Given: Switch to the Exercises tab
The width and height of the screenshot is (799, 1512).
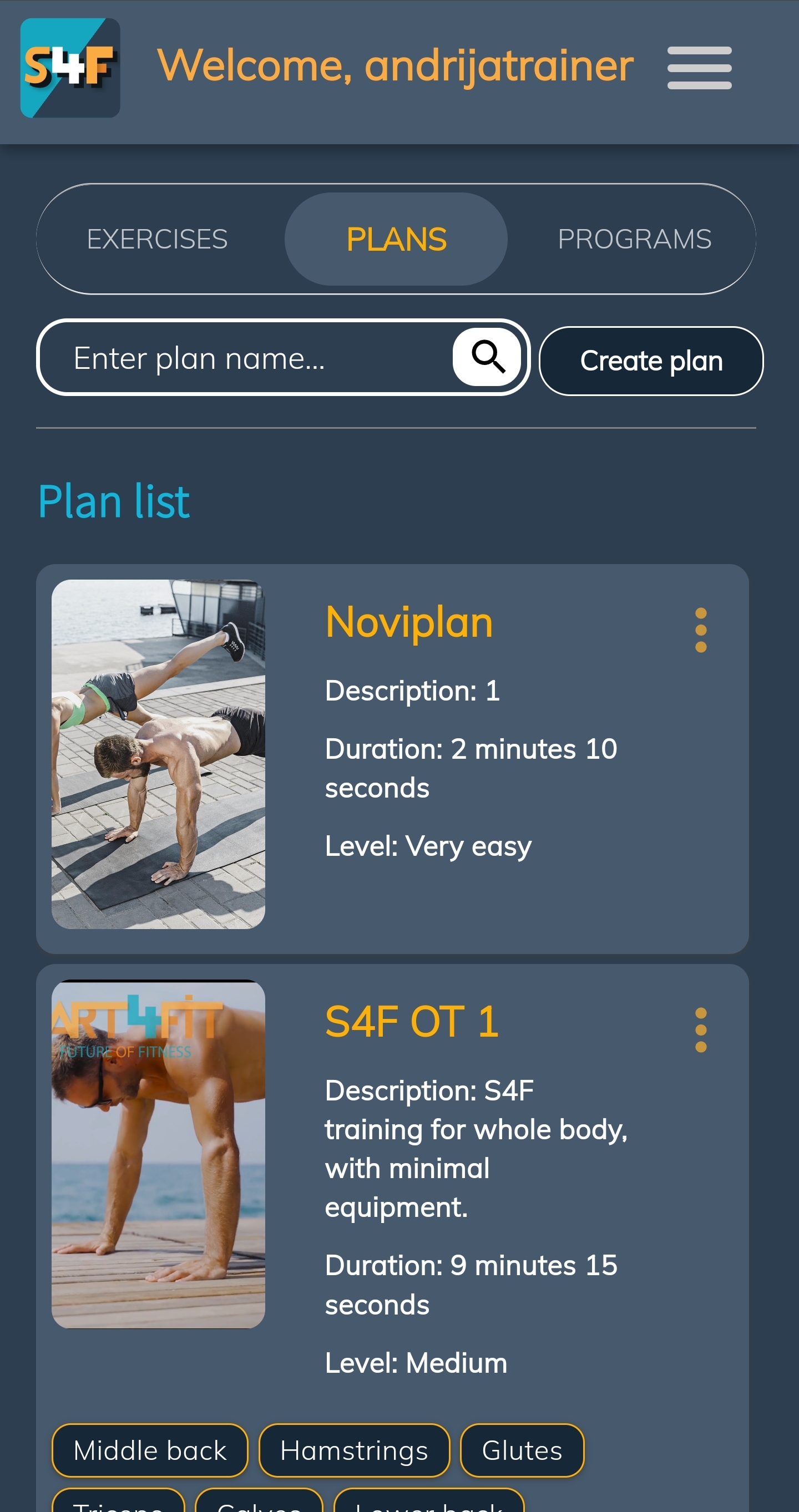Looking at the screenshot, I should point(158,239).
